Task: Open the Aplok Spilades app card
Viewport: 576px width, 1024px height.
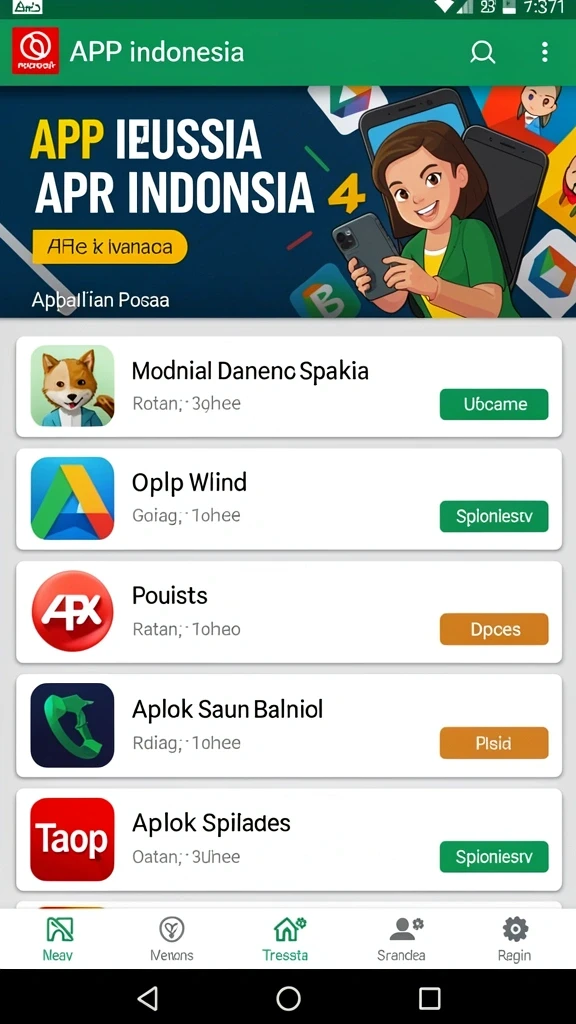Action: coord(289,839)
